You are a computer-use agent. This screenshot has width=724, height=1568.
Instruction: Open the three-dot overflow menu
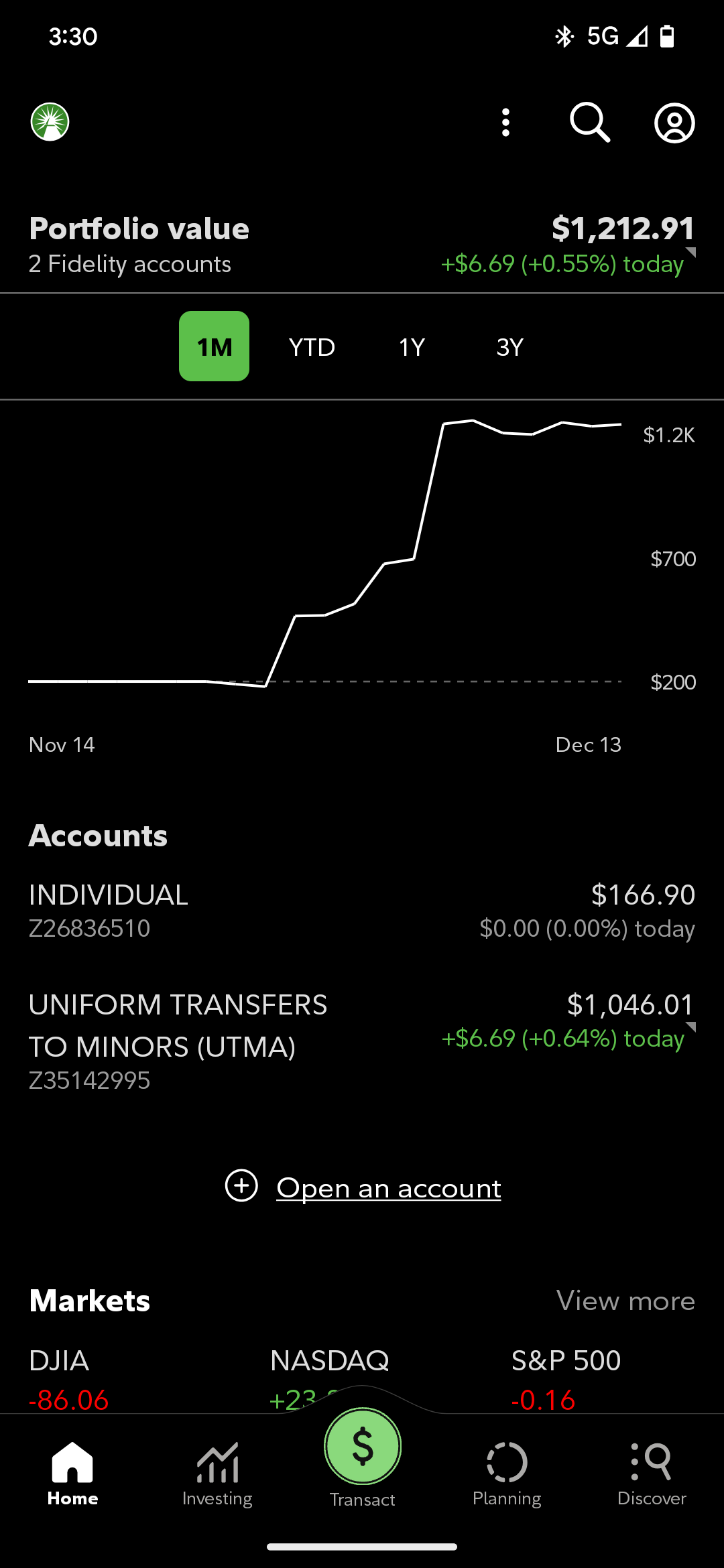point(506,123)
